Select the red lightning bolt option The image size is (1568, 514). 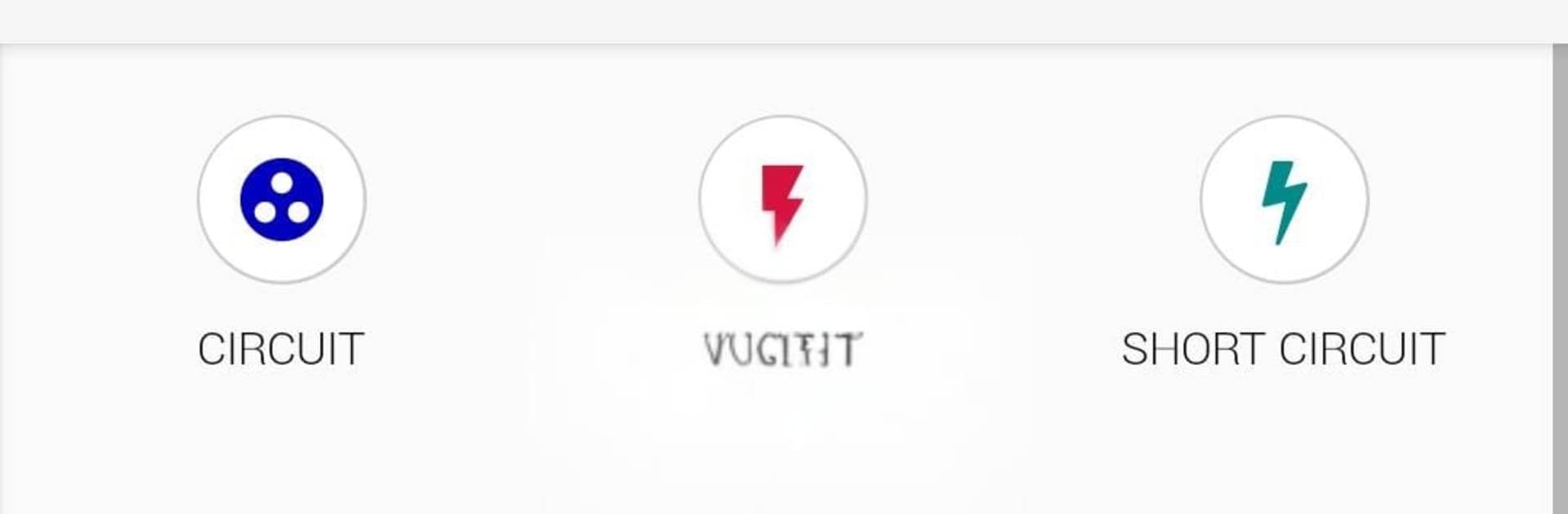pos(782,200)
